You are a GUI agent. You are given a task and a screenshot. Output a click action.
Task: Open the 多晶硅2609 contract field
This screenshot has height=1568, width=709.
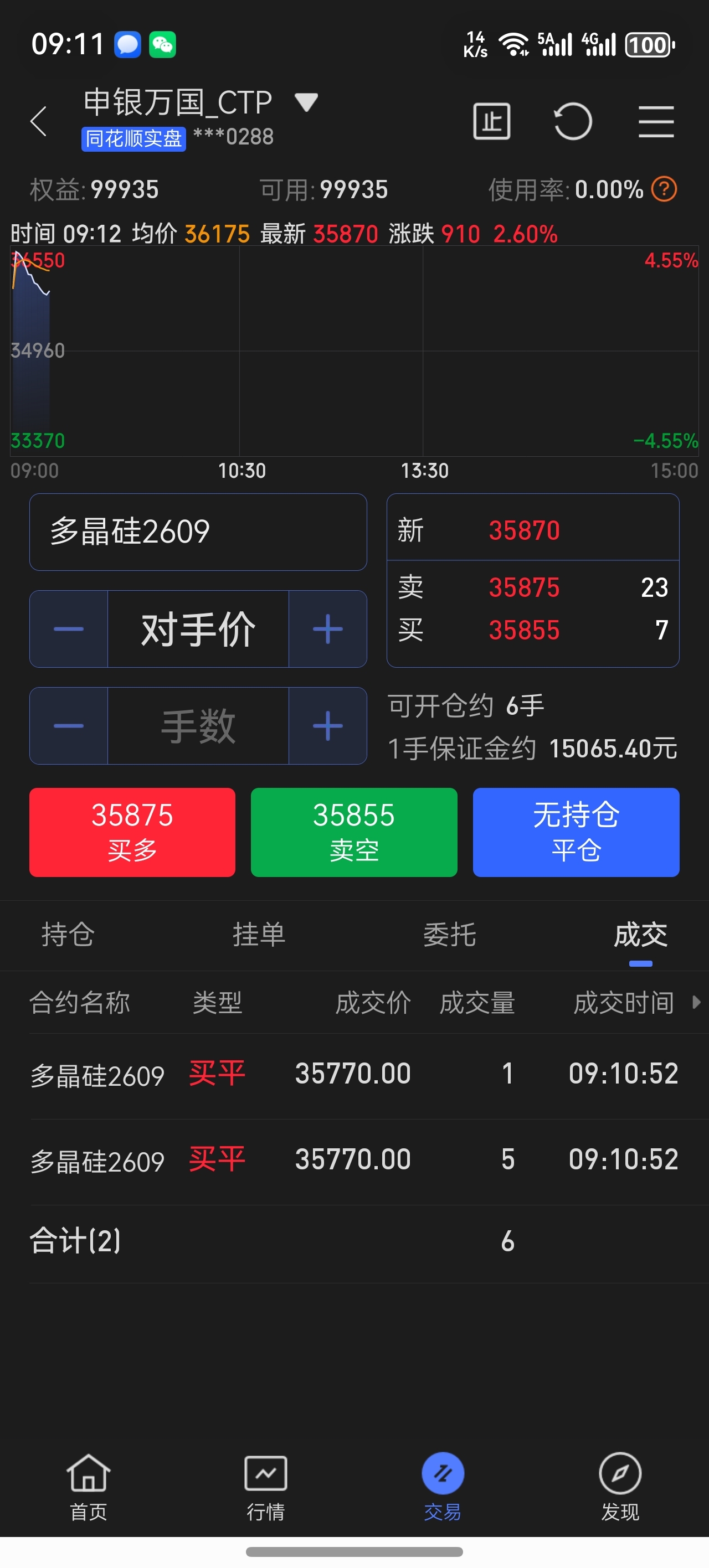[x=198, y=532]
